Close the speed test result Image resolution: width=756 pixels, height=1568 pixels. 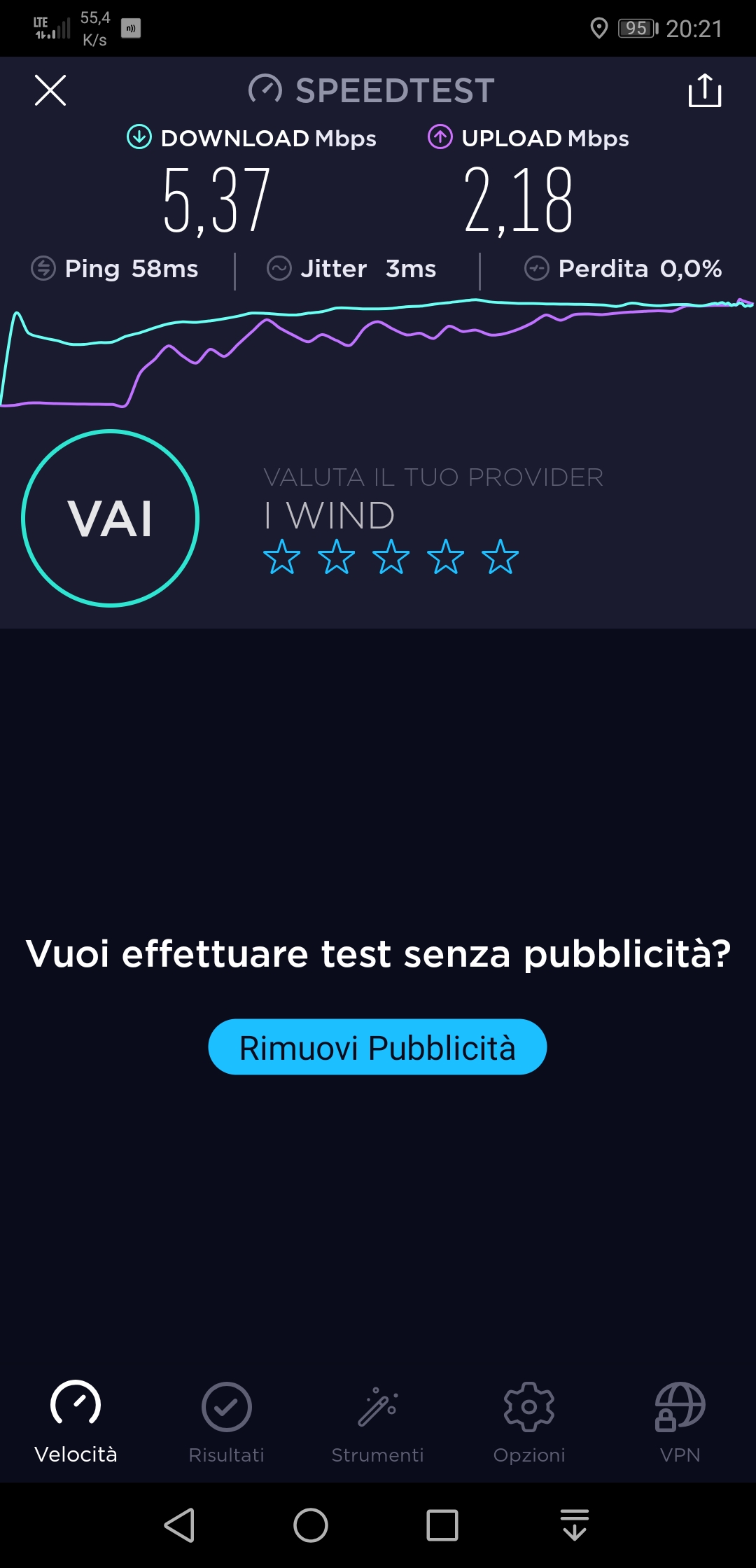pos(50,90)
